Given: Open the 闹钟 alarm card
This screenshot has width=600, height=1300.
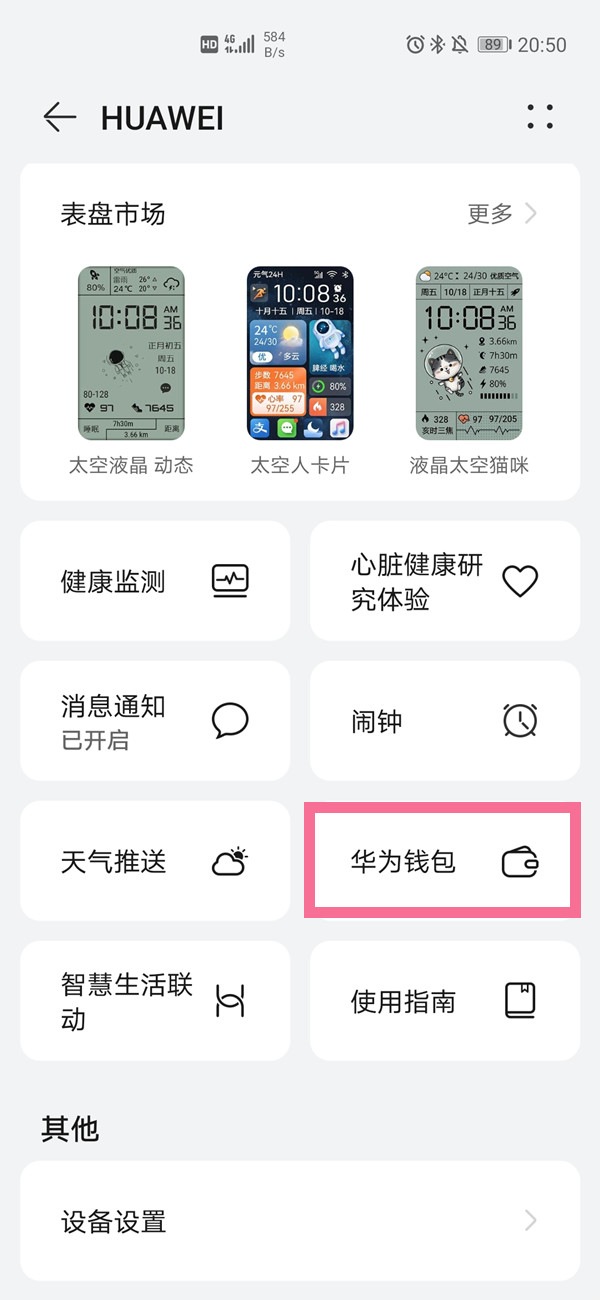Looking at the screenshot, I should click(445, 721).
